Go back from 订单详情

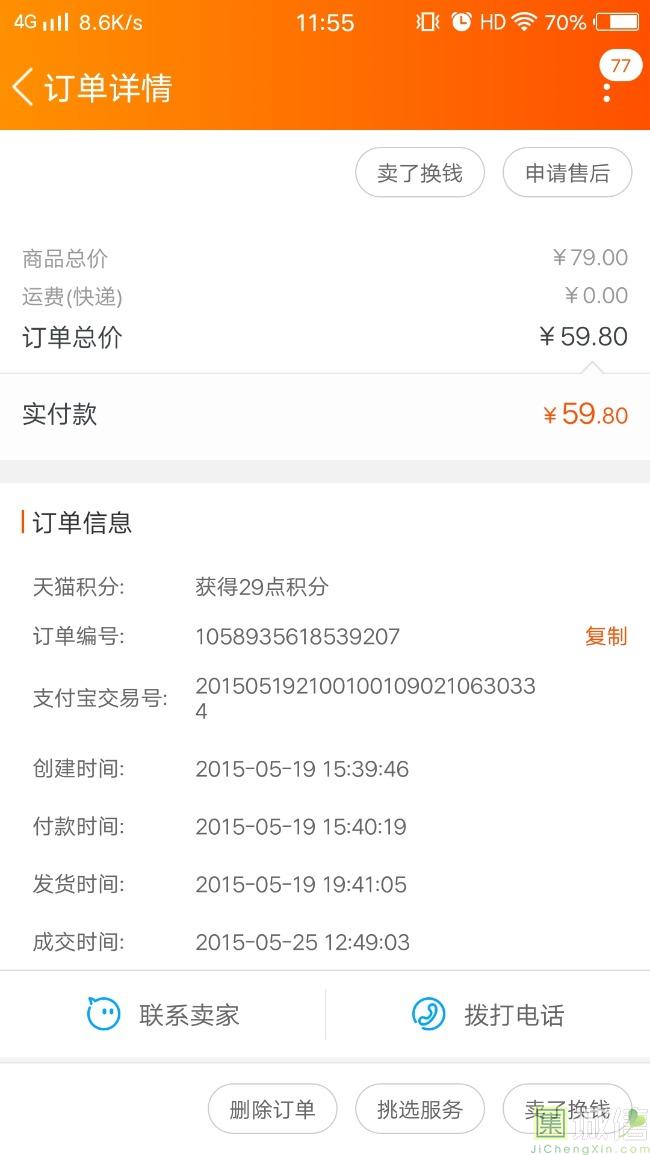pos(24,88)
